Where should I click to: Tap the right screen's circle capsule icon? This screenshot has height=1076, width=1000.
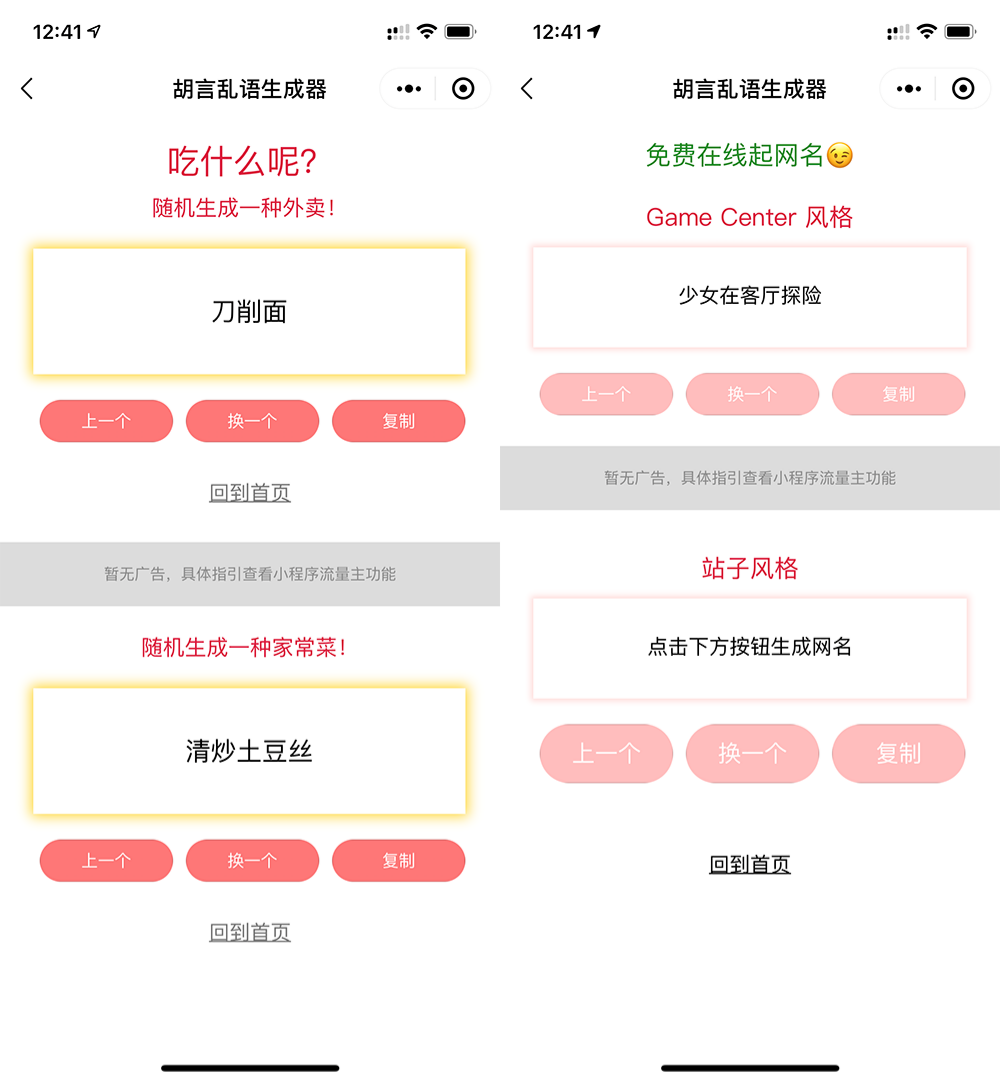click(962, 88)
